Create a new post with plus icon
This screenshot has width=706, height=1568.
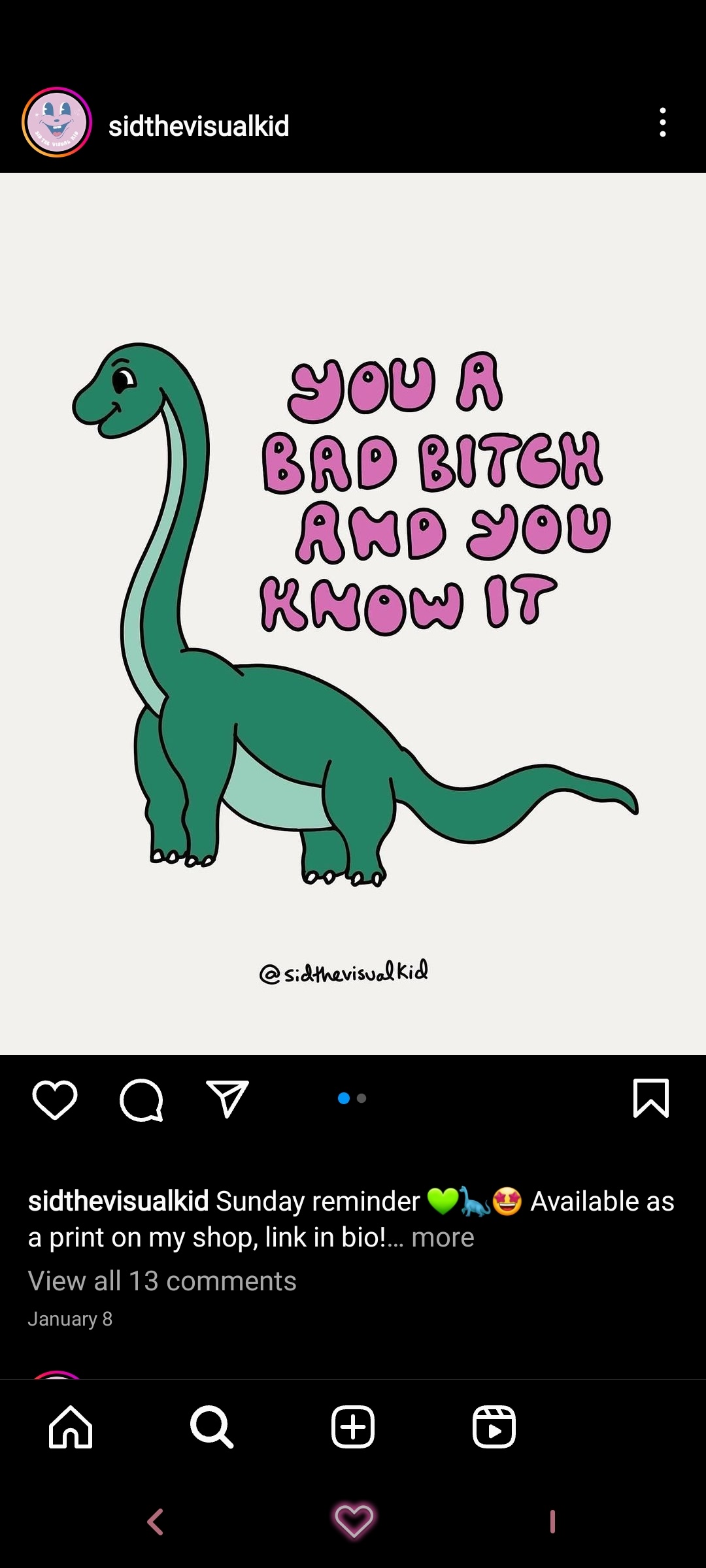point(353,1428)
